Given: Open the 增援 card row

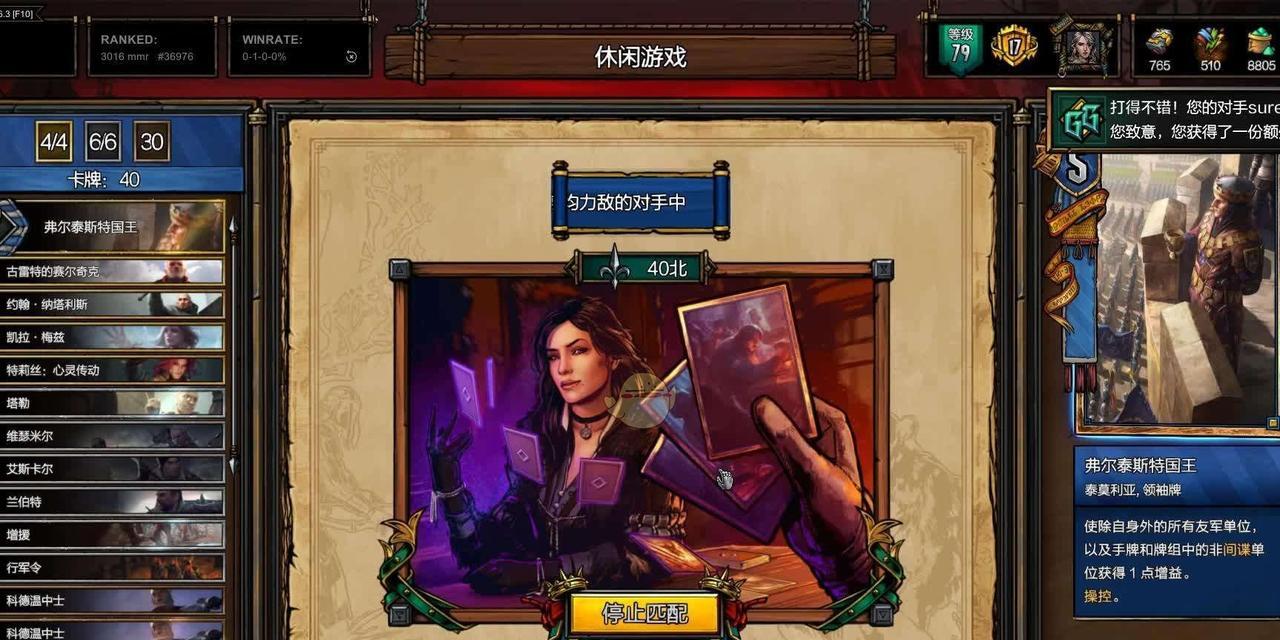Looking at the screenshot, I should (x=112, y=534).
